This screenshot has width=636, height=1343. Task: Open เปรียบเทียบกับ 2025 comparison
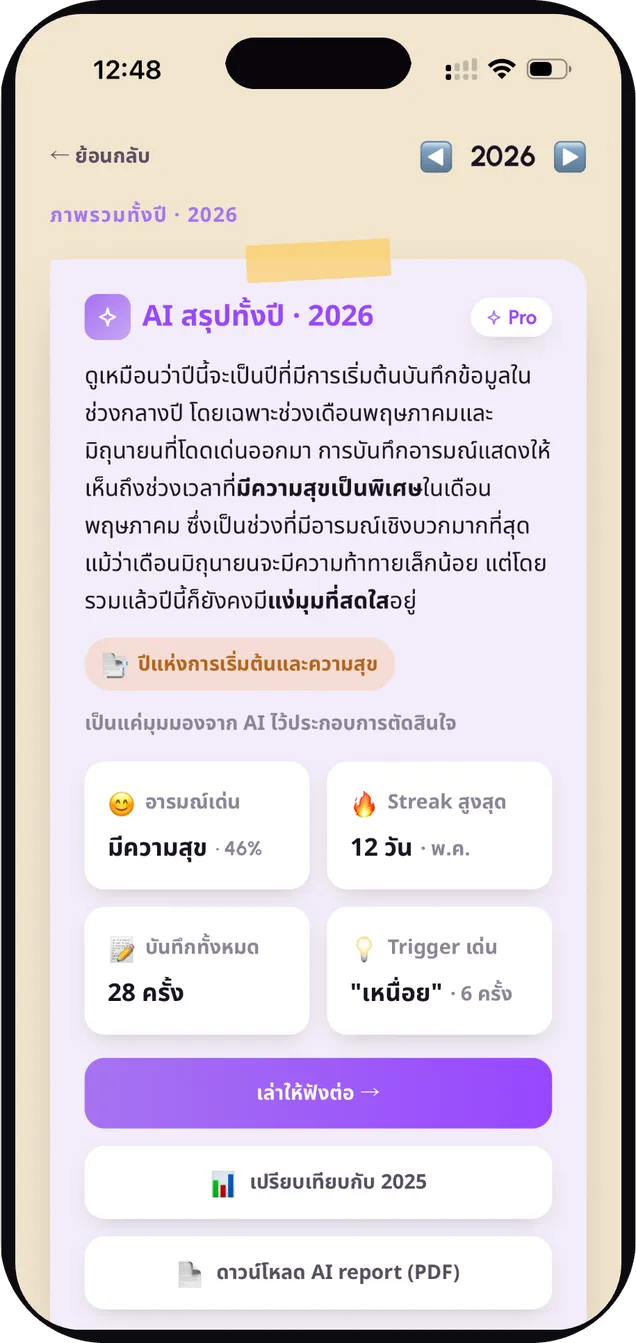click(x=318, y=1182)
